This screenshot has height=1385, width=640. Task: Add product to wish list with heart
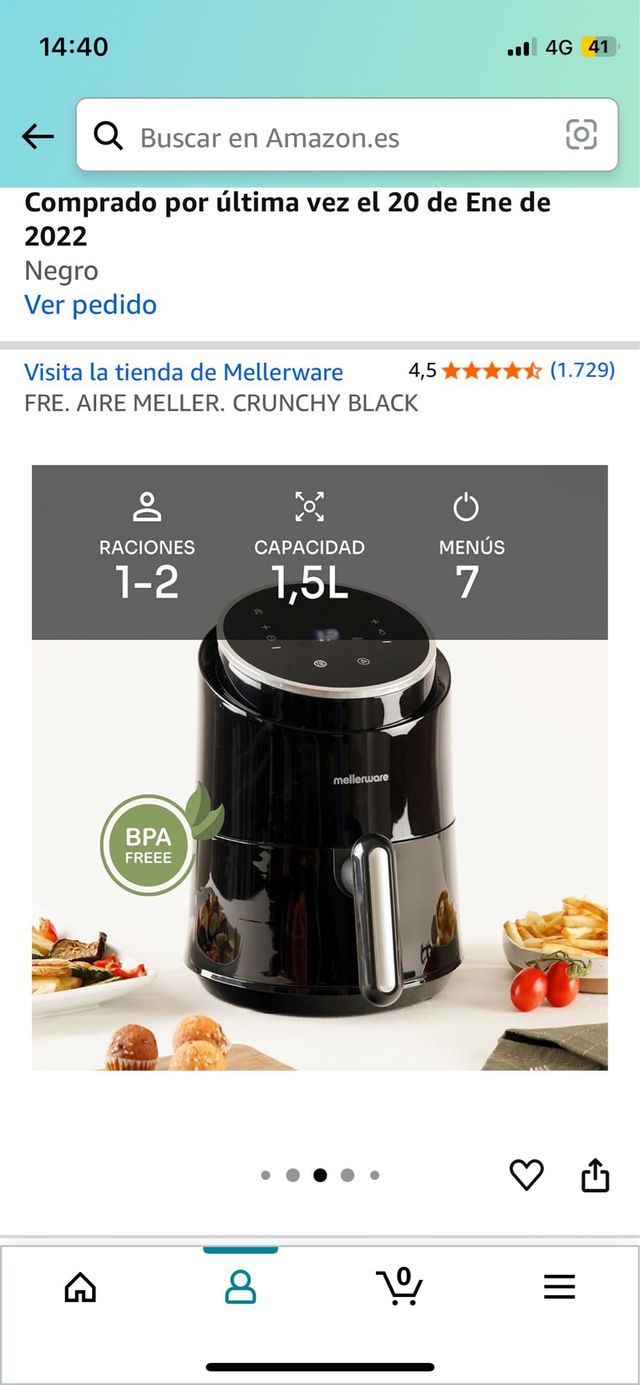(x=526, y=1175)
